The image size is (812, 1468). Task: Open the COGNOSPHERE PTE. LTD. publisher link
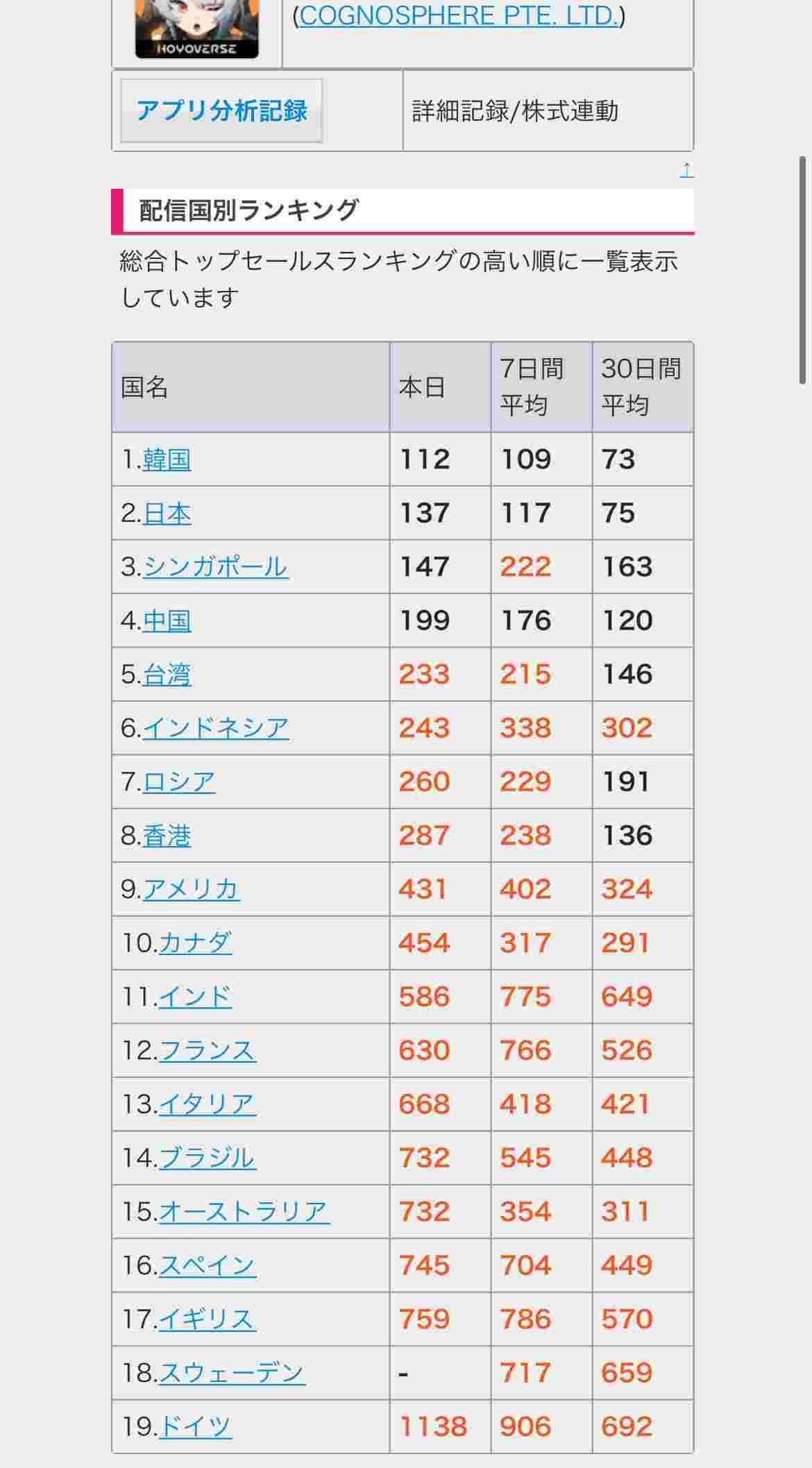pos(459,15)
